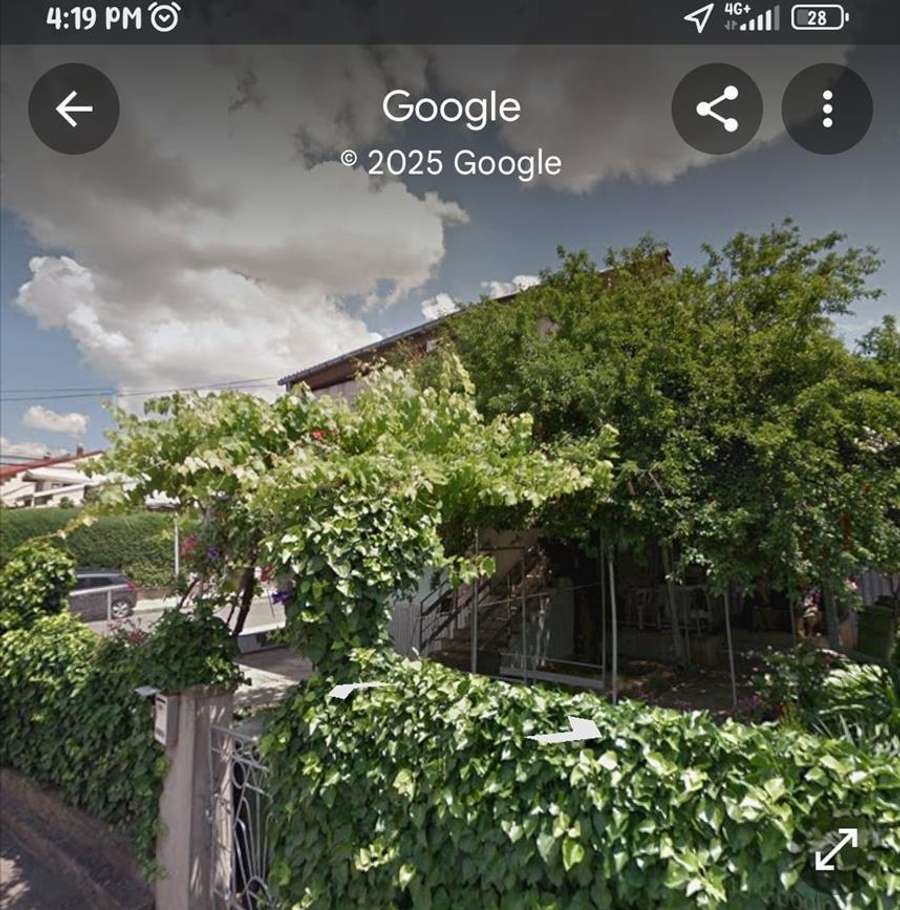Go back from Street View
Screen dimensions: 900x910
click(74, 109)
